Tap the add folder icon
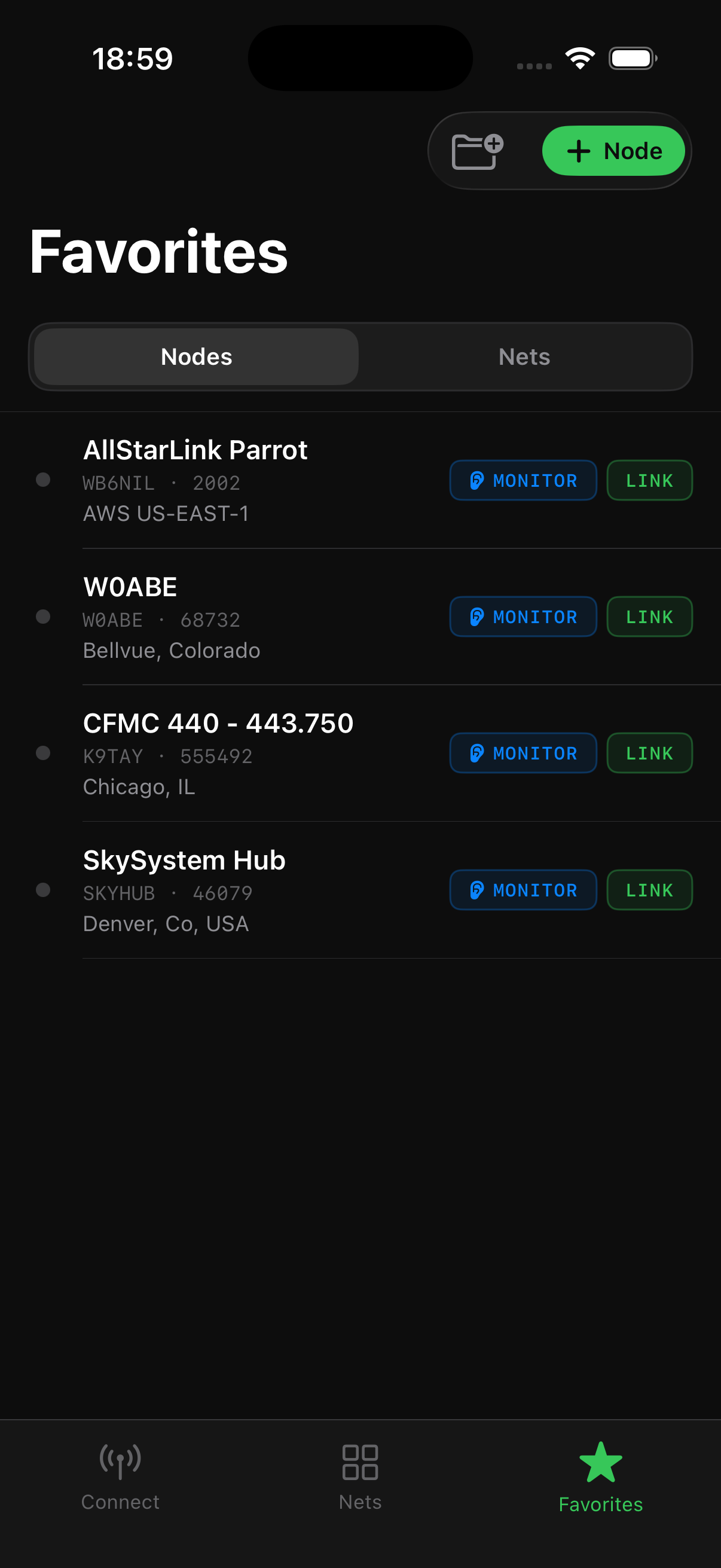The width and height of the screenshot is (721, 1568). pyautogui.click(x=475, y=150)
